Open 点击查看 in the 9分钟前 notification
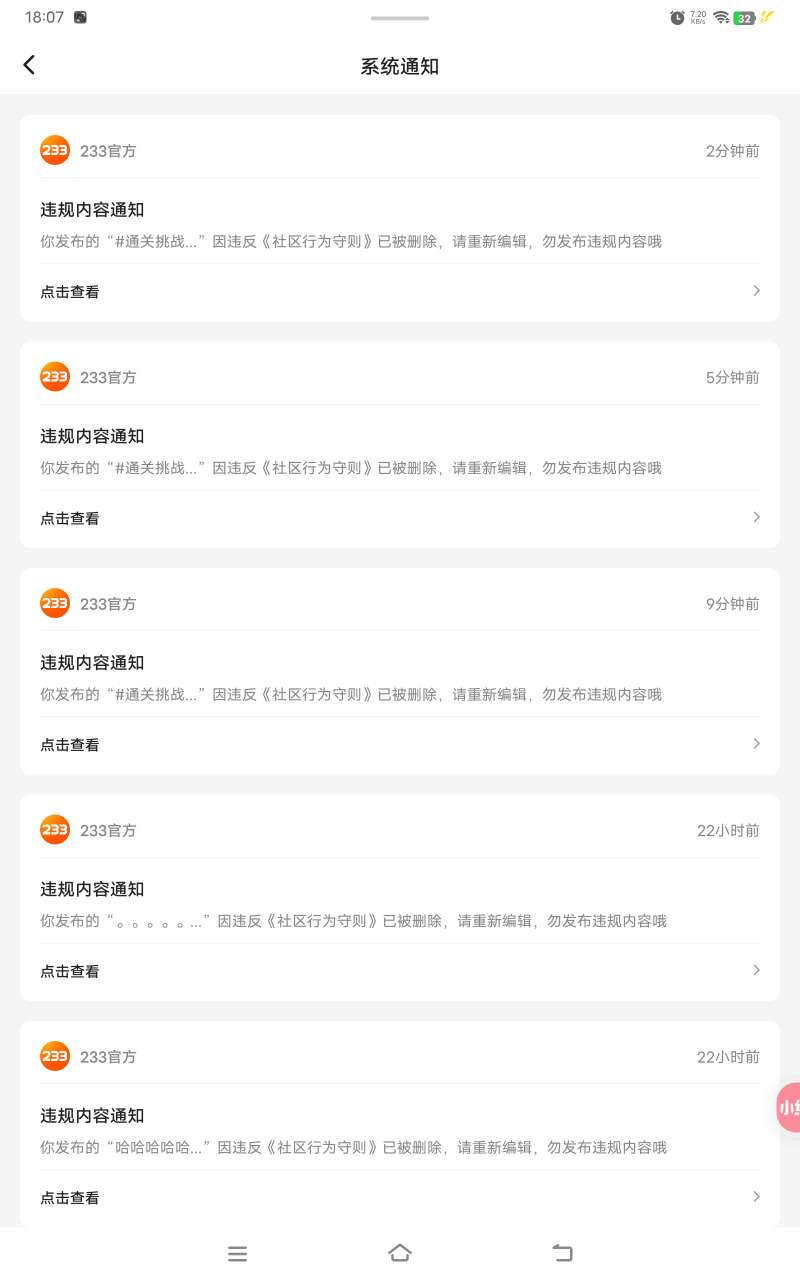 point(400,744)
